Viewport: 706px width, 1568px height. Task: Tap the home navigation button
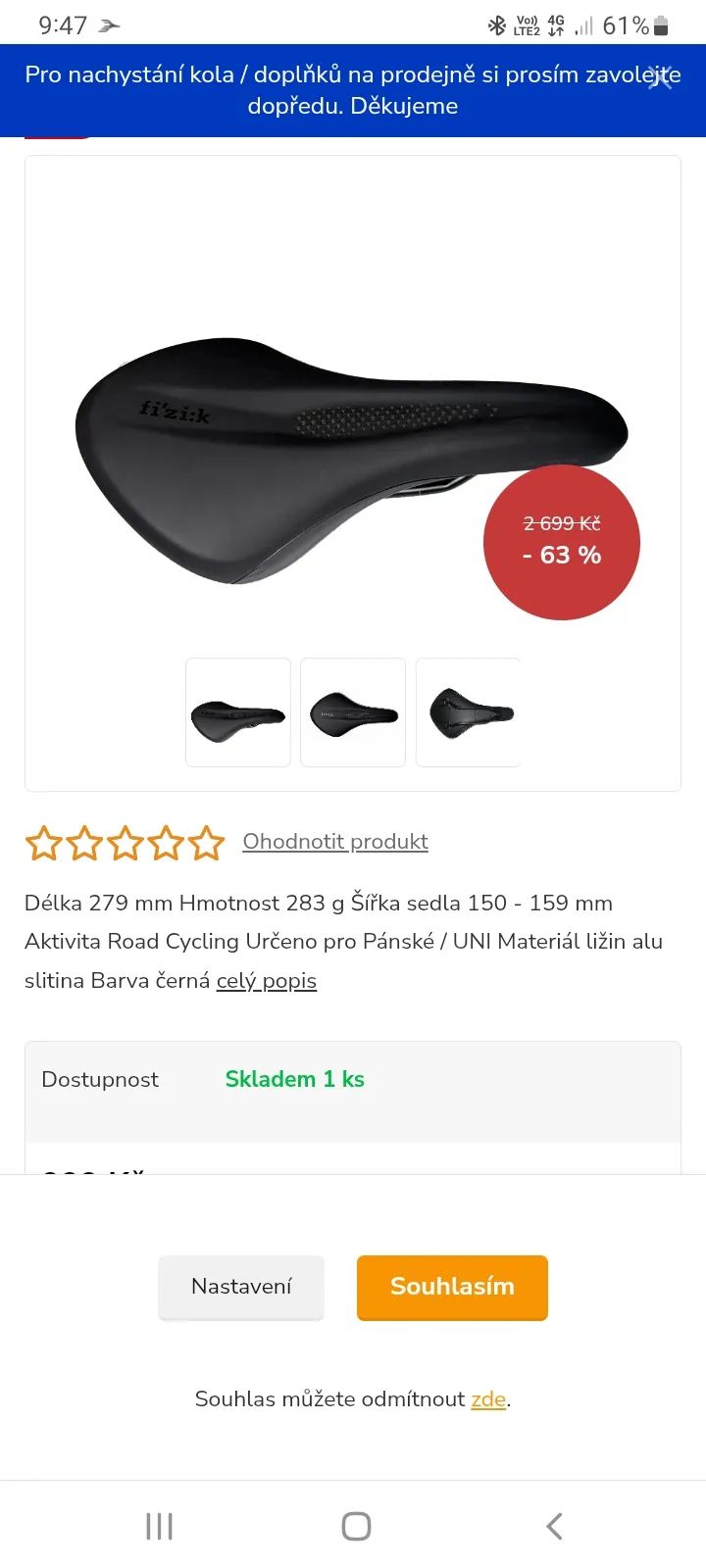click(x=355, y=1525)
